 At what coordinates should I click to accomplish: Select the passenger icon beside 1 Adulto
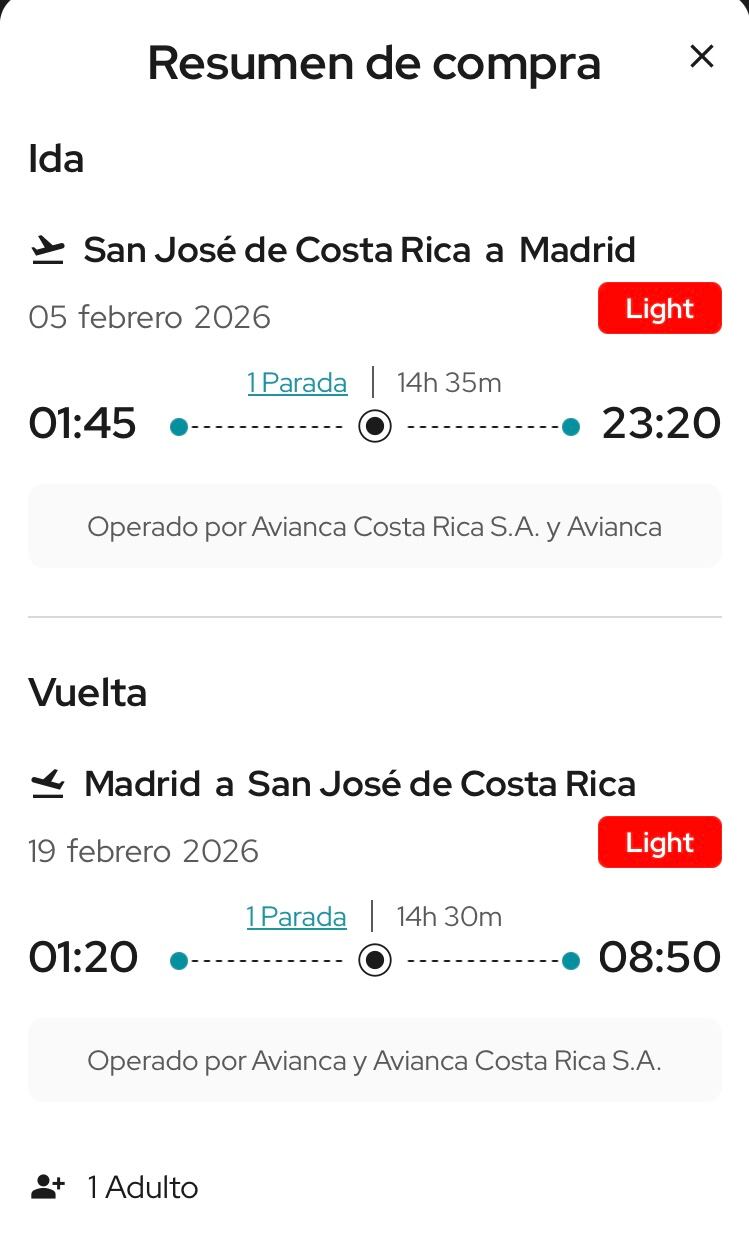[47, 1187]
